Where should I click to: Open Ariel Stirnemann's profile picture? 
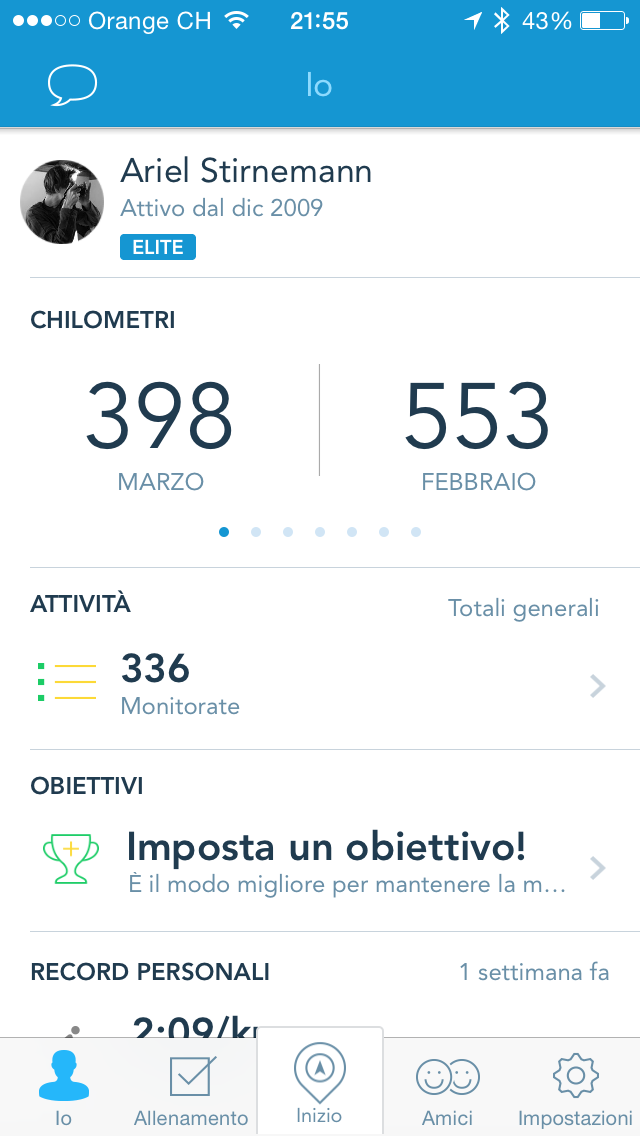coord(62,202)
